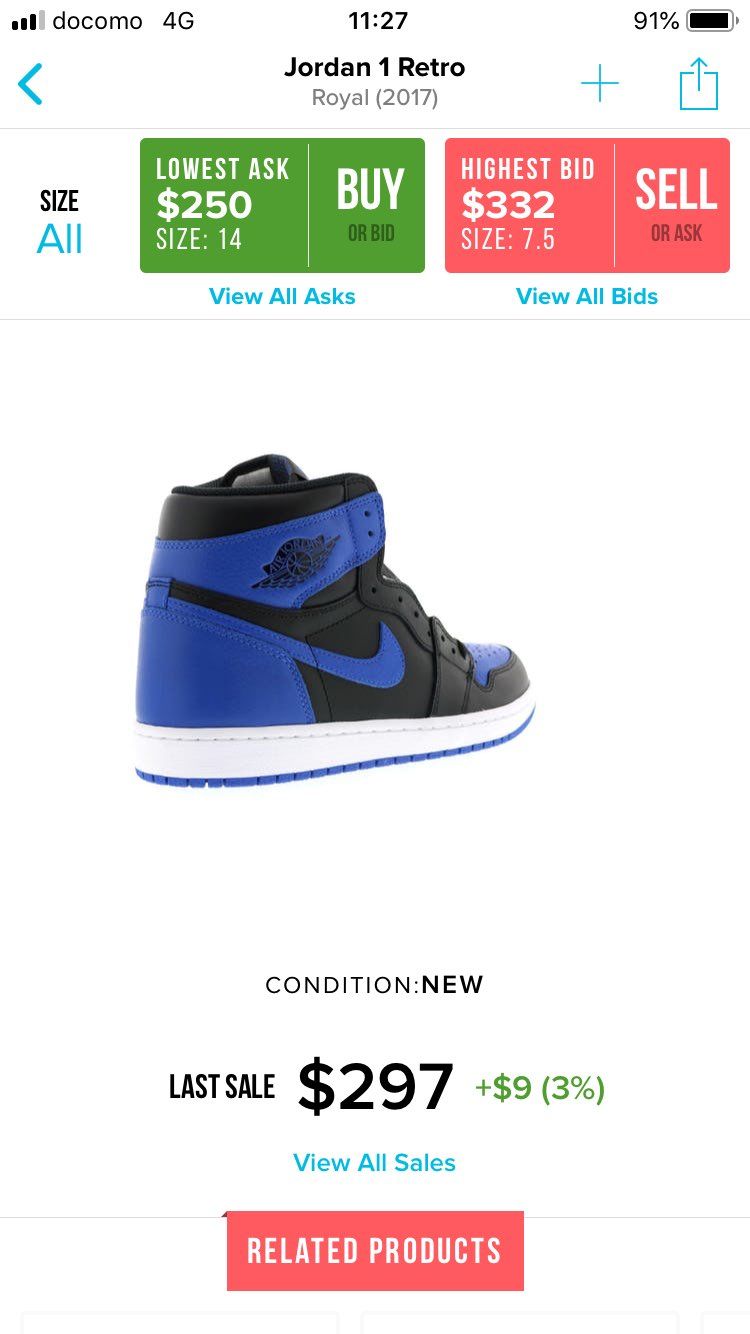Share this Jordan 1 Retro listing
Image resolution: width=750 pixels, height=1334 pixels.
698,84
